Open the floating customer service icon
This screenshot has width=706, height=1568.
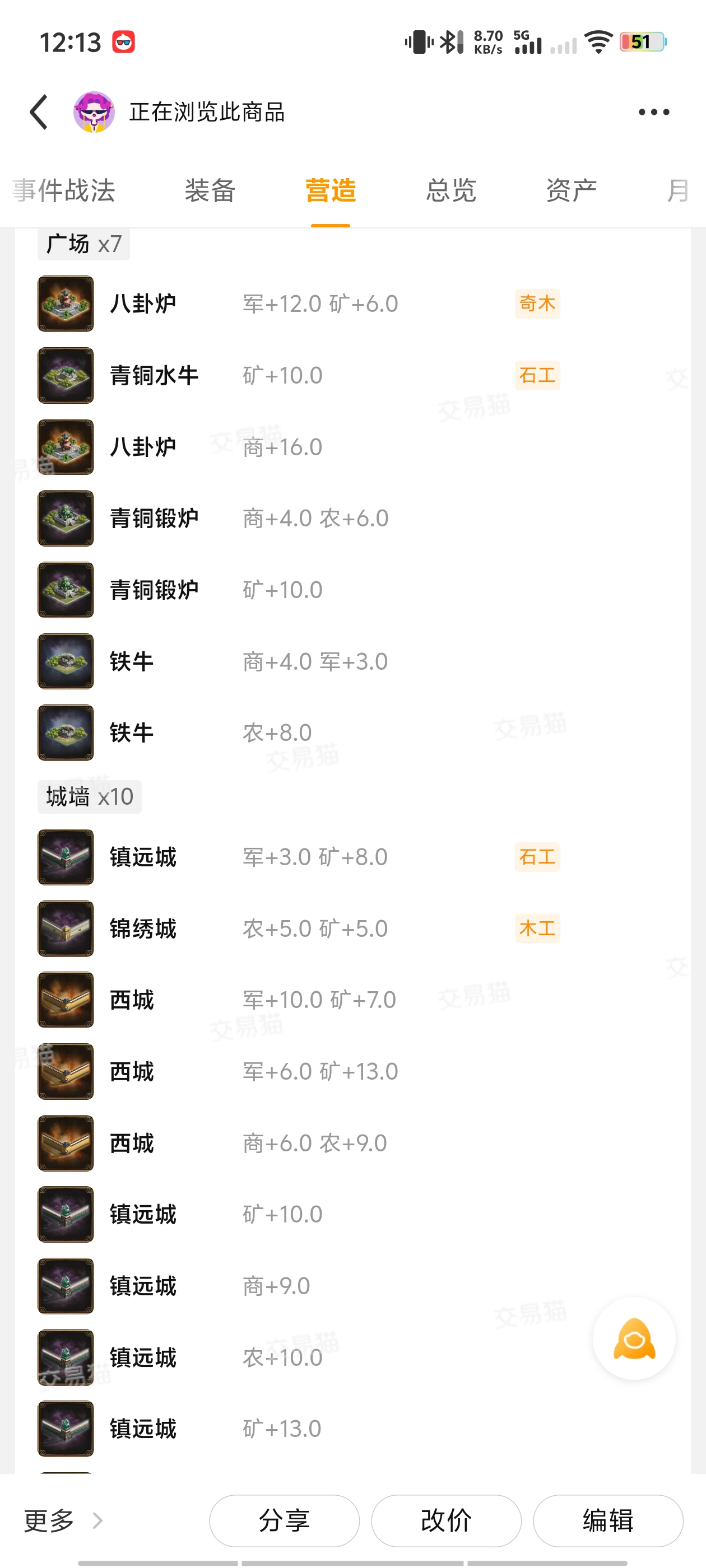pos(634,1338)
